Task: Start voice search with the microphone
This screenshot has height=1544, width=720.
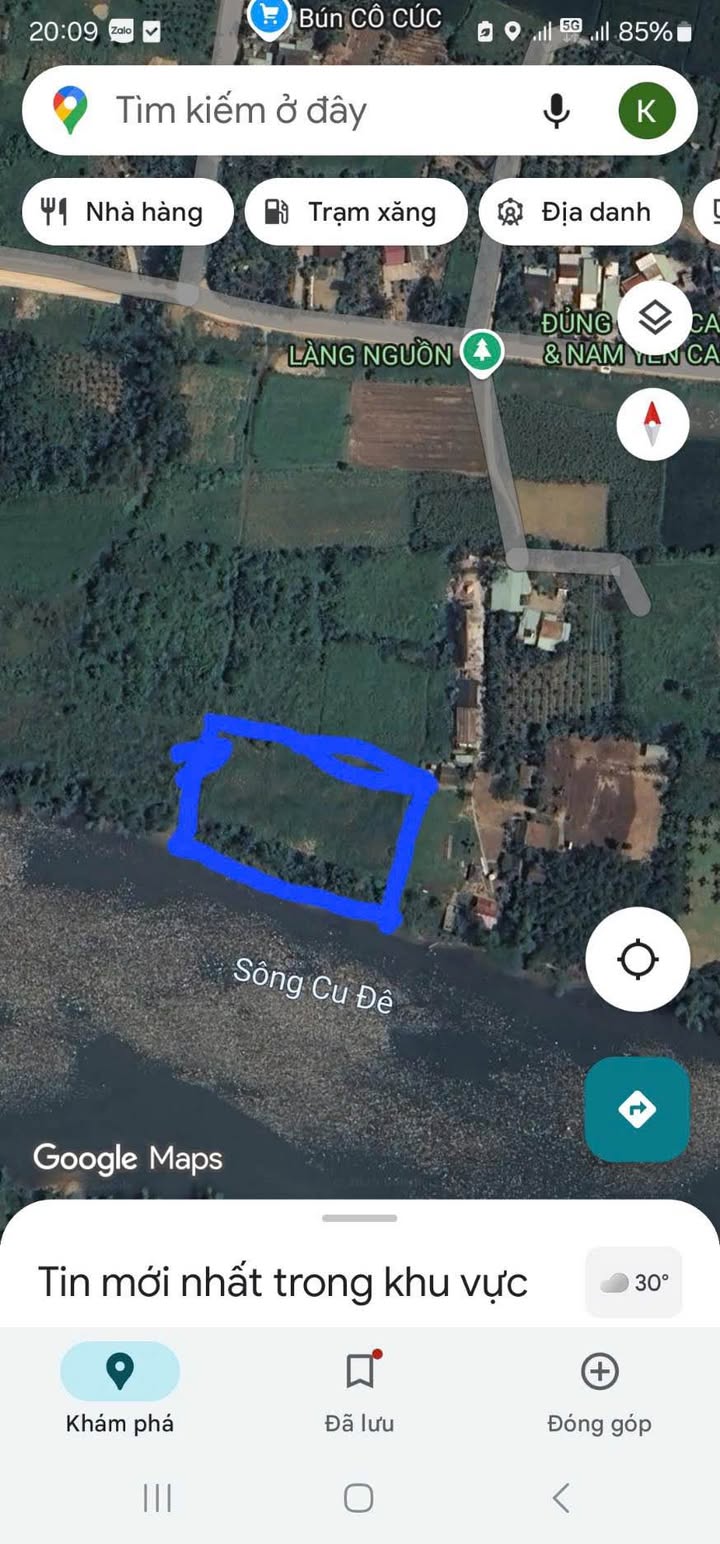Action: pos(557,110)
